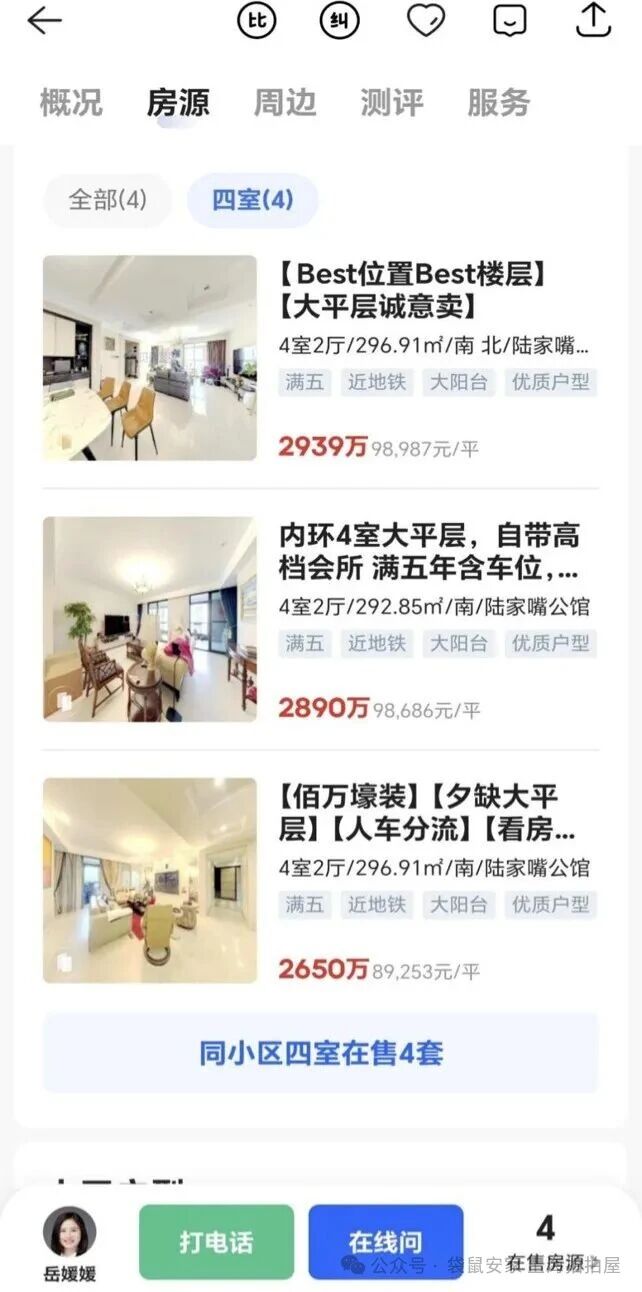This screenshot has height=1292, width=642.
Task: Tap 同小区四室在售4套 button
Action: click(321, 1053)
